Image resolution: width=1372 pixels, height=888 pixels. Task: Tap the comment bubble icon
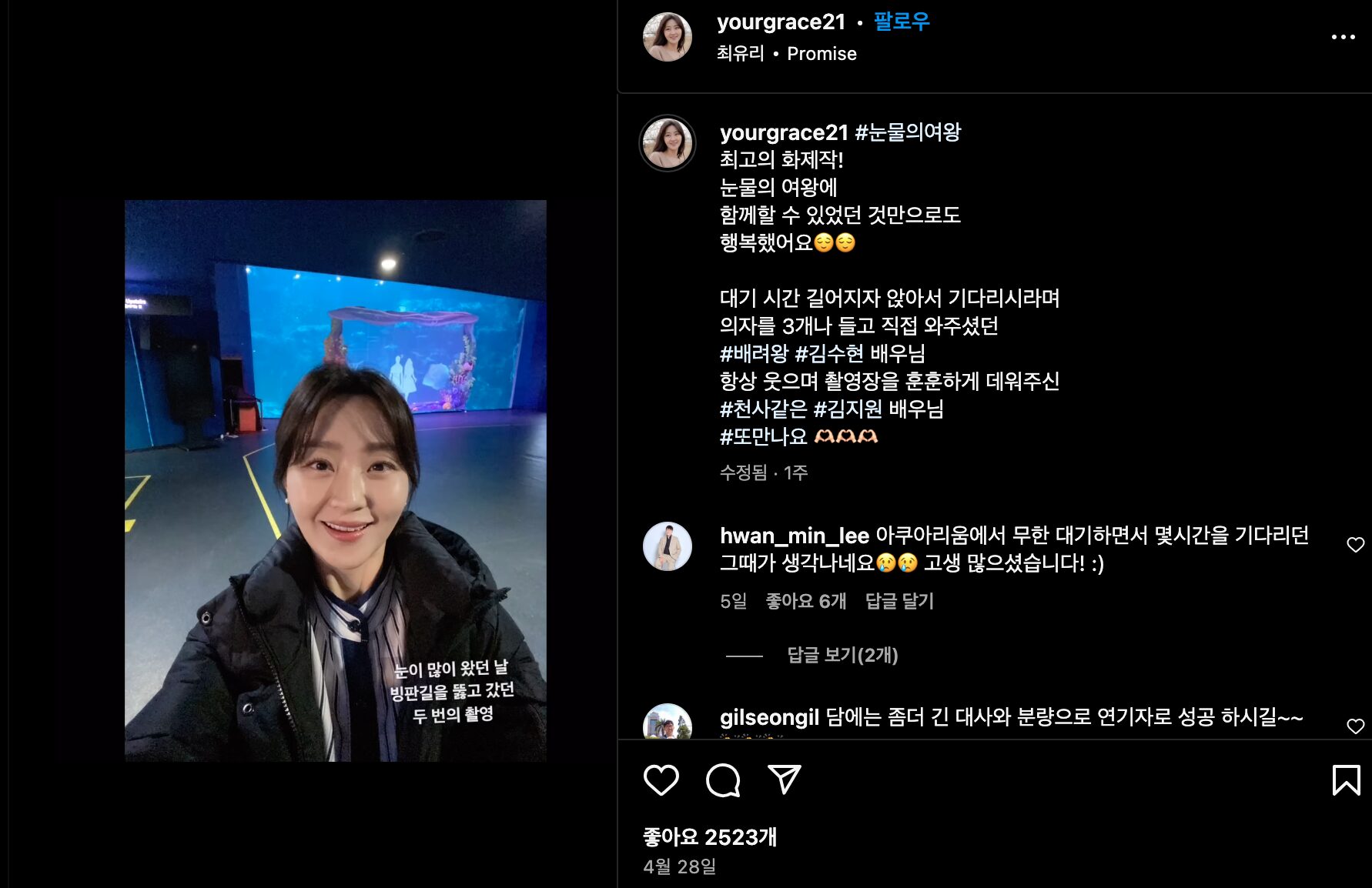[723, 780]
